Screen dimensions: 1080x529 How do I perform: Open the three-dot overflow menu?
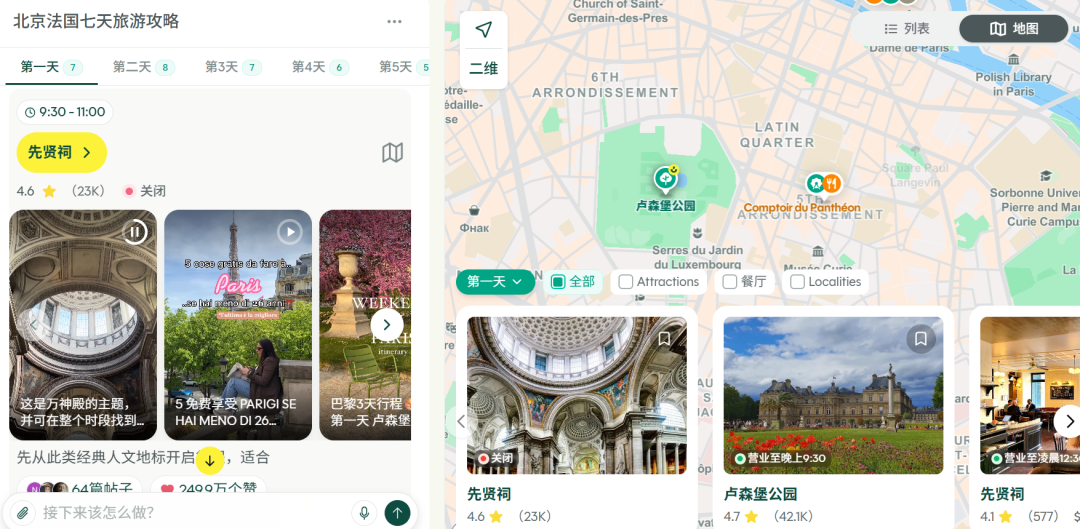point(394,21)
